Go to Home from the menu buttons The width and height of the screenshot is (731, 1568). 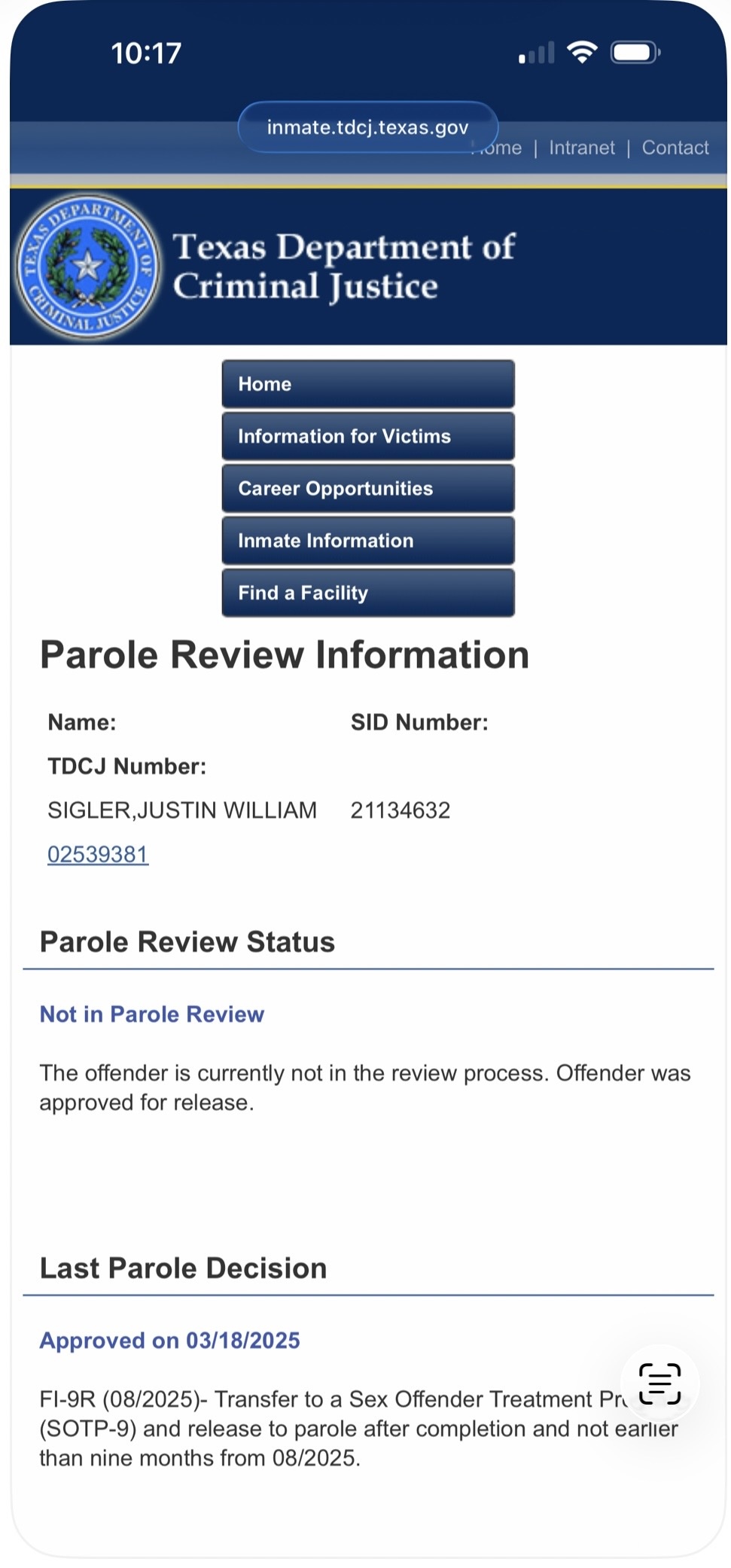click(367, 384)
